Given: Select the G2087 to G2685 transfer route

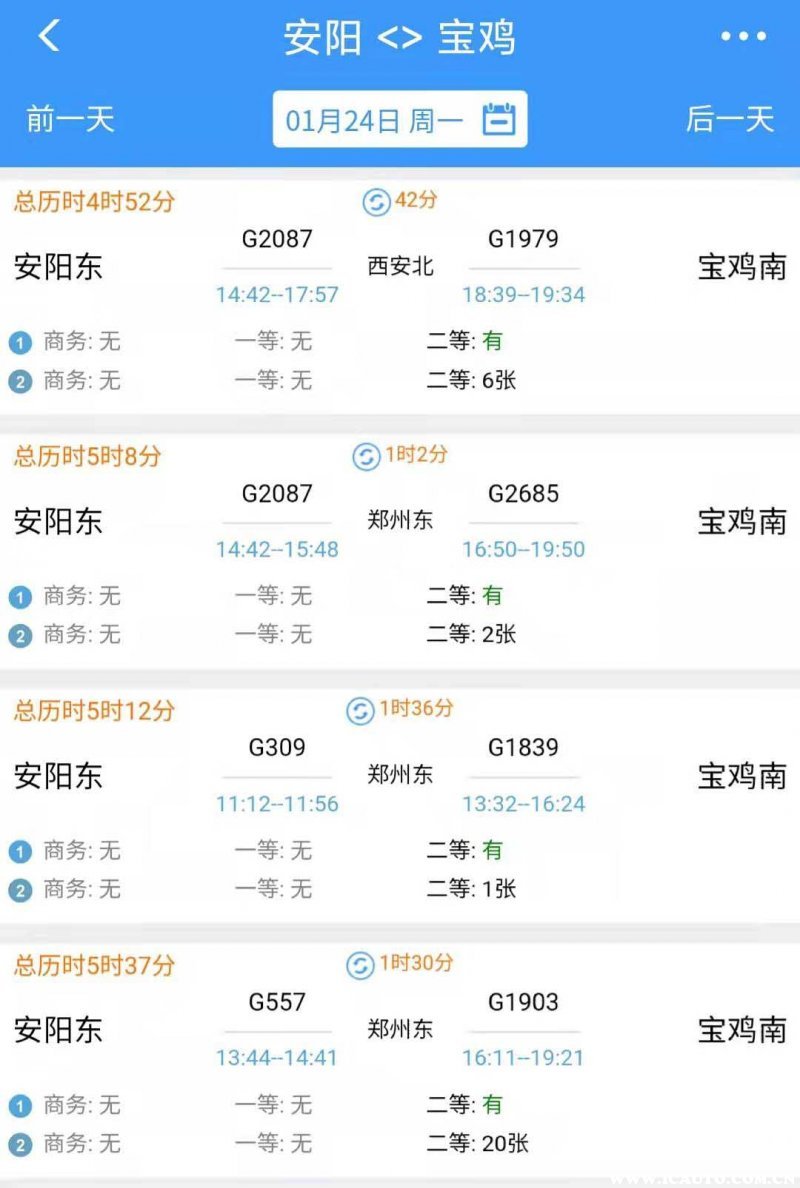Looking at the screenshot, I should pos(400,545).
